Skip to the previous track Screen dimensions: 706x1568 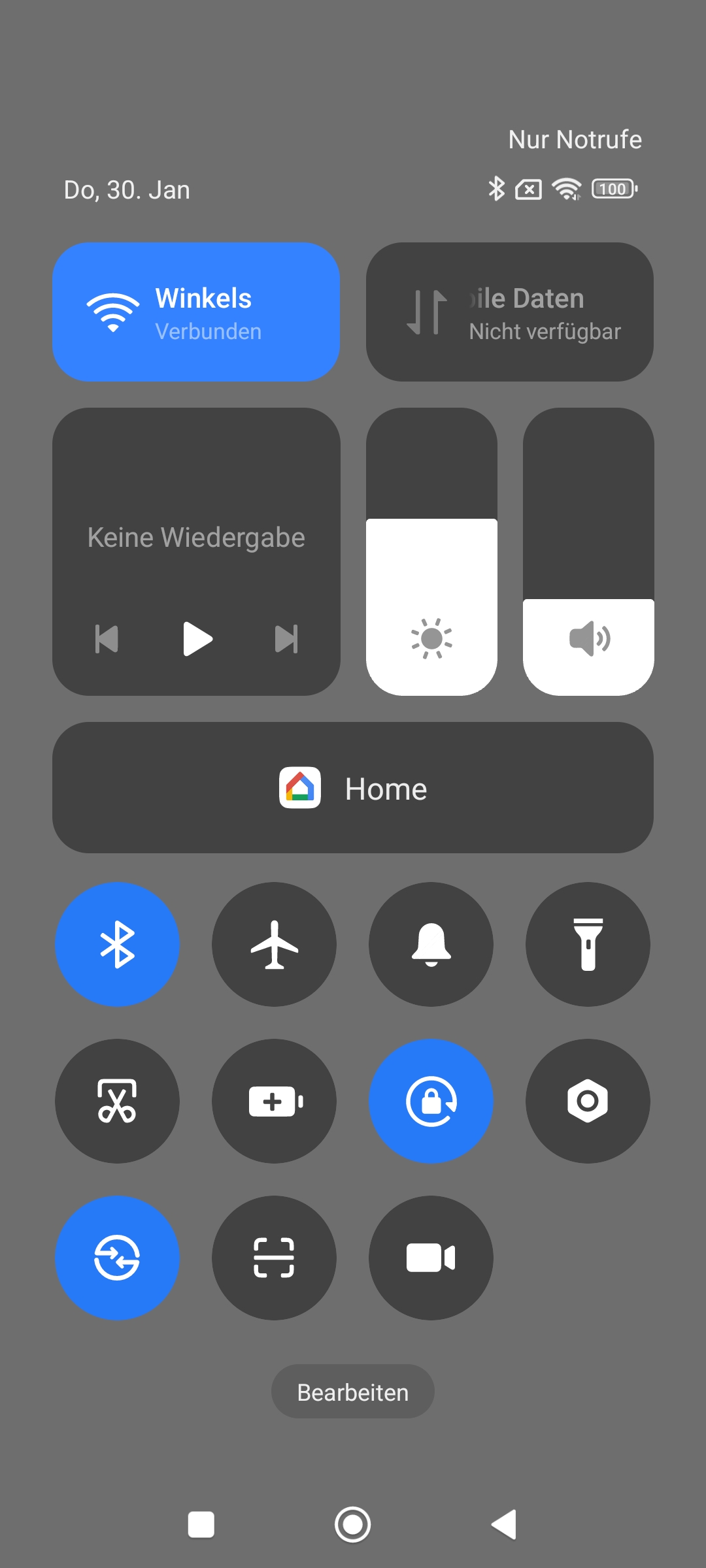107,638
